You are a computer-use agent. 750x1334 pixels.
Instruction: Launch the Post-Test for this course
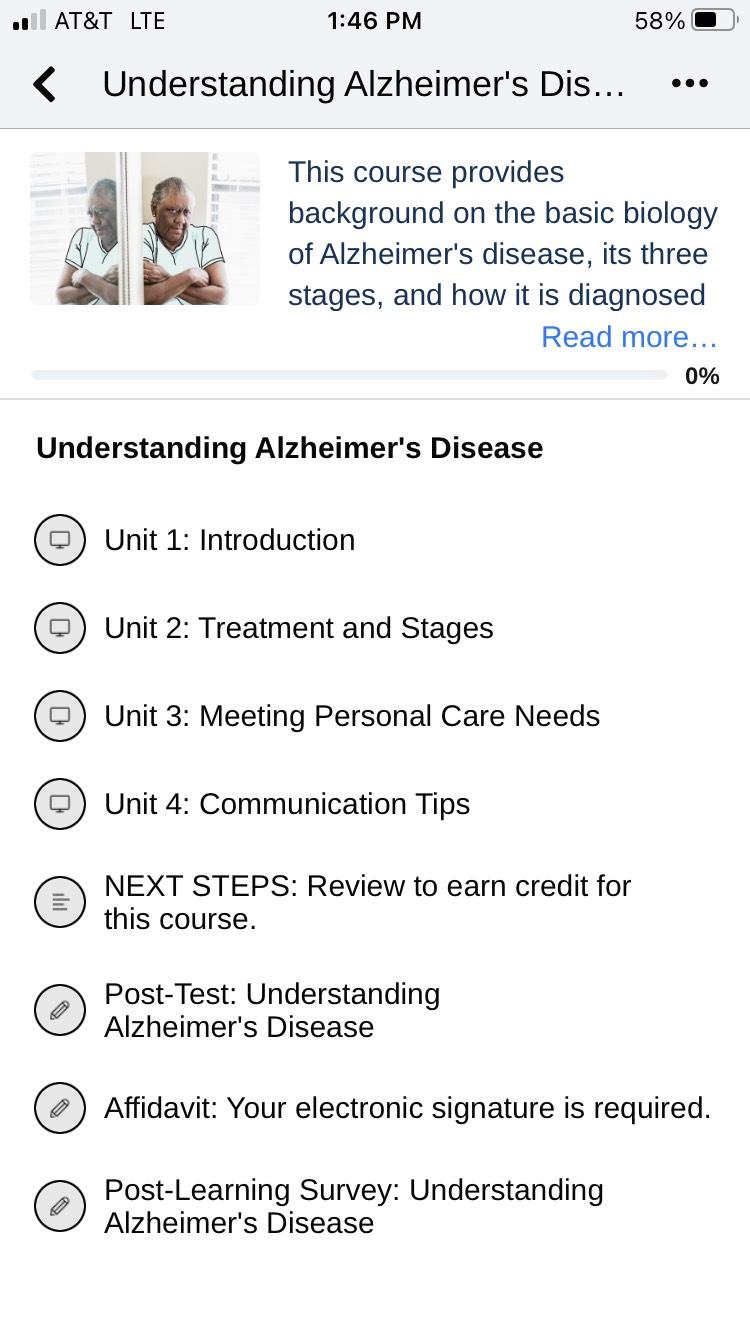pos(272,1010)
